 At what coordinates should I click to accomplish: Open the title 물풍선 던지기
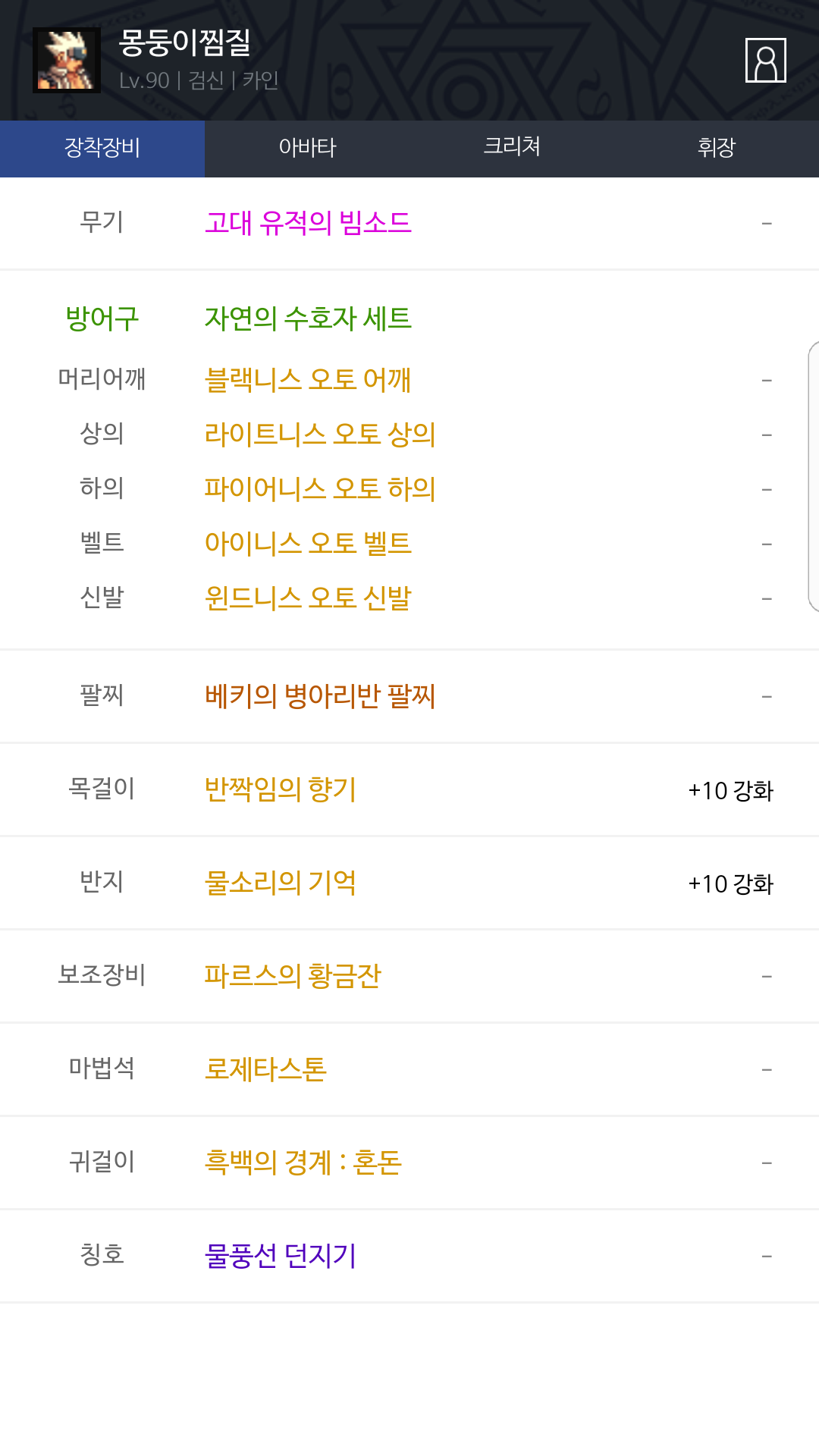click(x=281, y=1255)
